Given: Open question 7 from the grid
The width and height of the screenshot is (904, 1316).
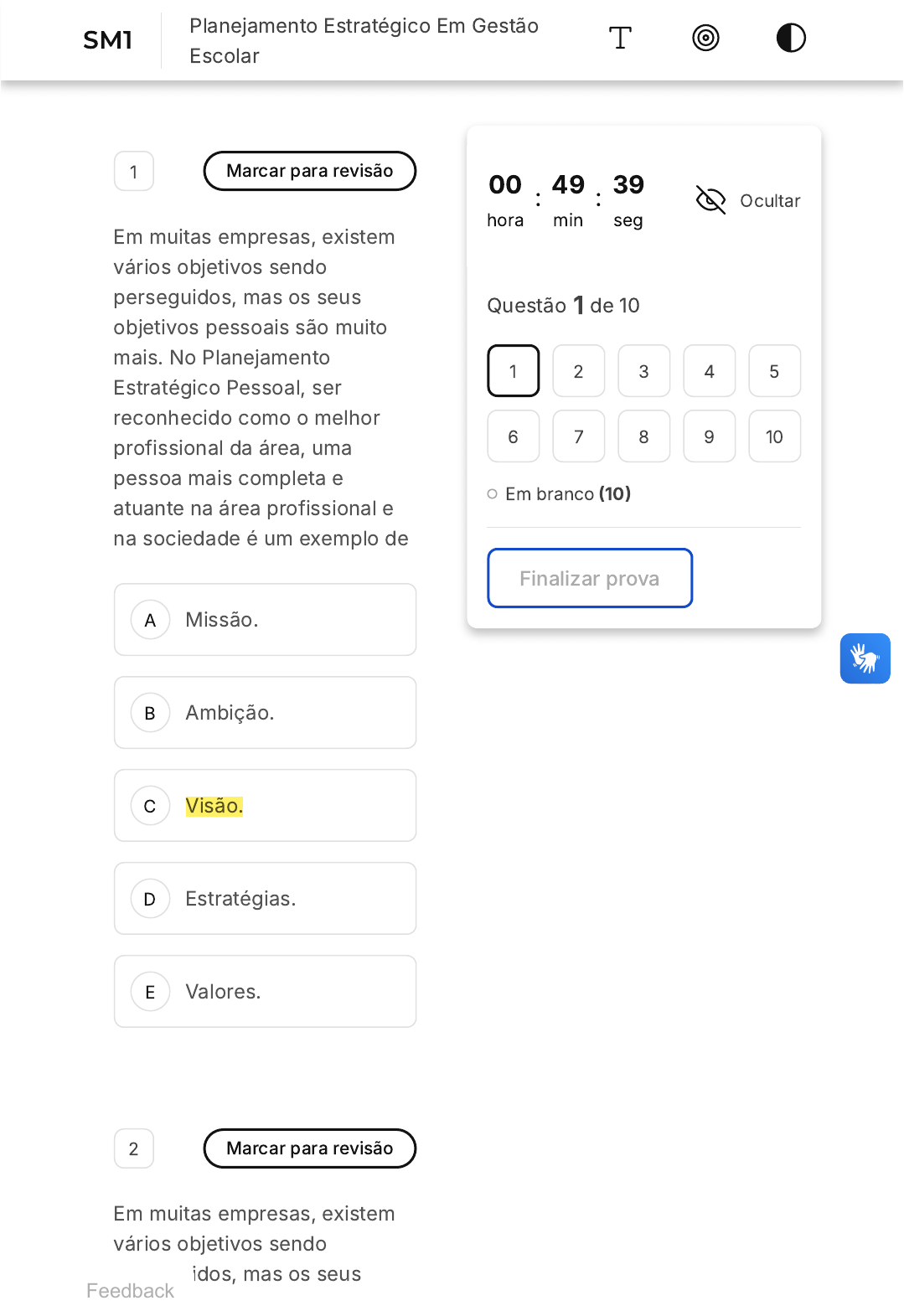Looking at the screenshot, I should click(578, 436).
